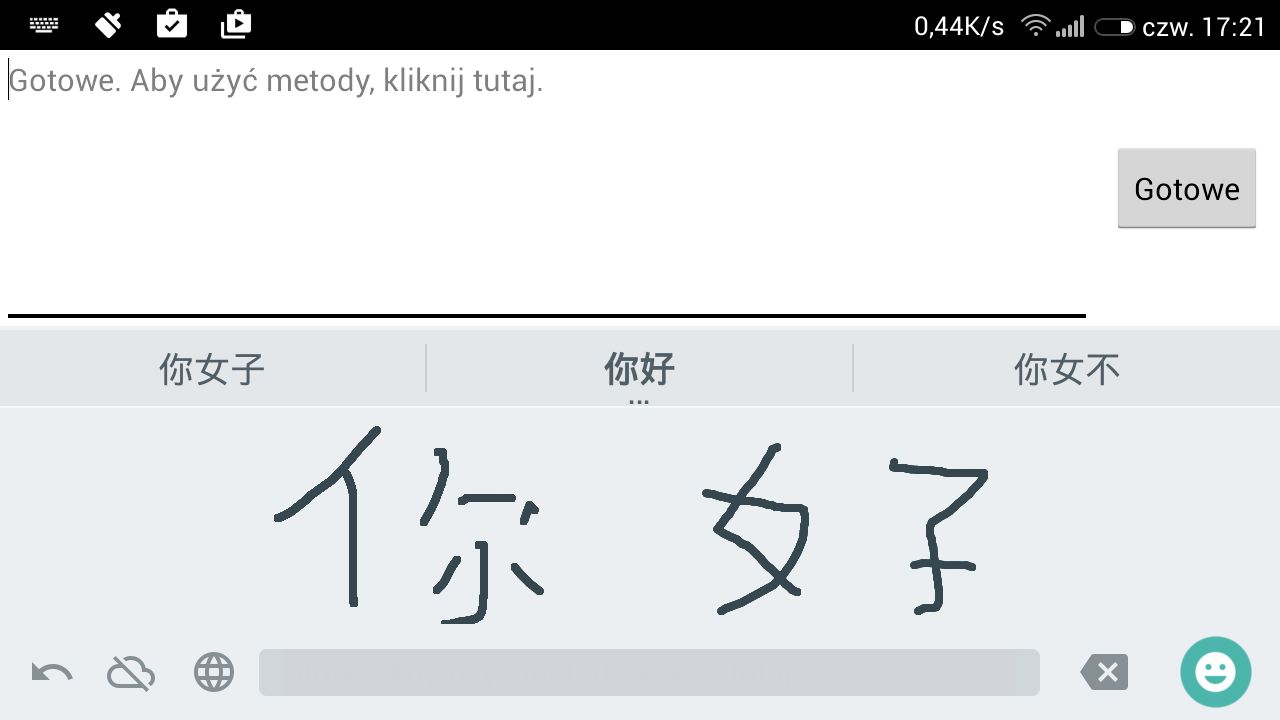
Task: Pick the 你女不 suggestion
Action: click(x=1066, y=370)
